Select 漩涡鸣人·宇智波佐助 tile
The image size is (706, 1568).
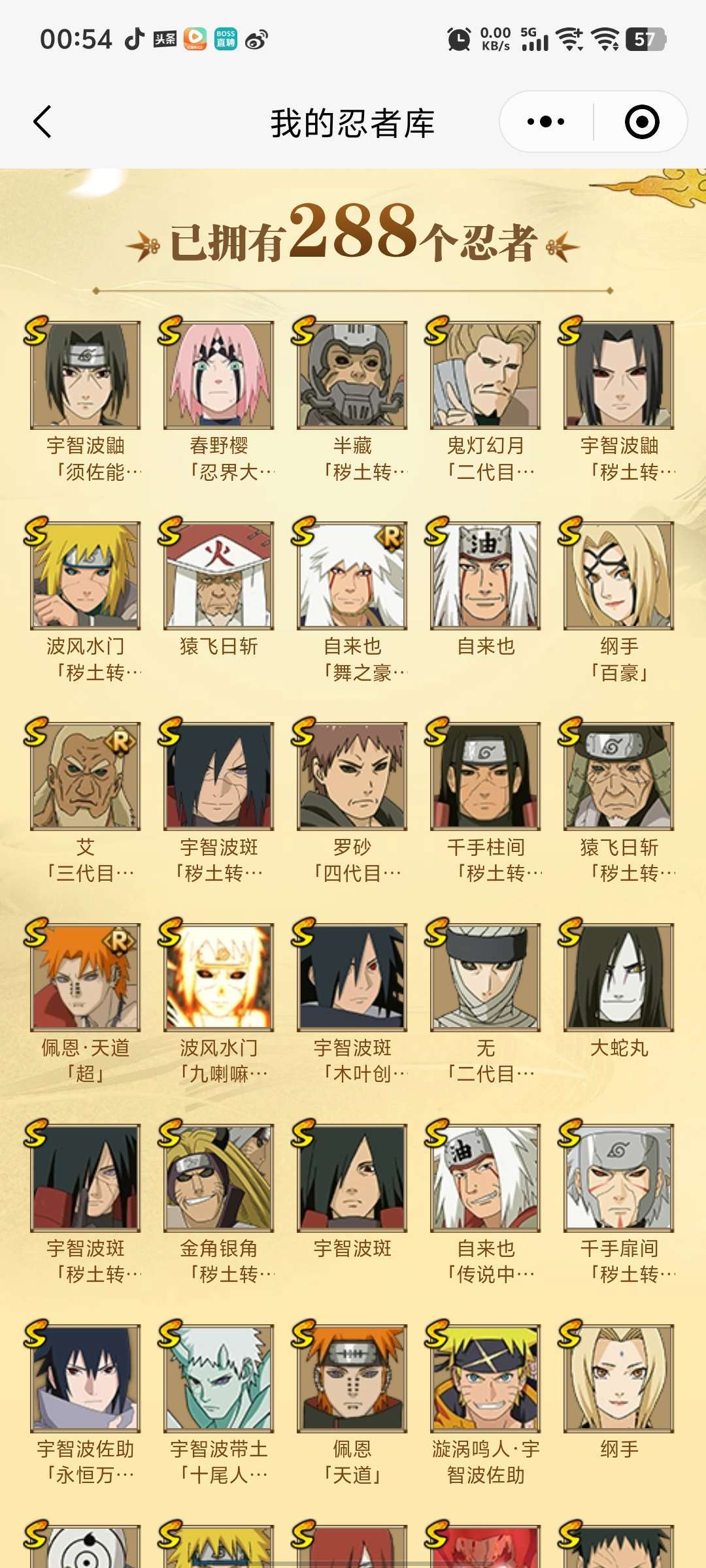coord(485,1378)
